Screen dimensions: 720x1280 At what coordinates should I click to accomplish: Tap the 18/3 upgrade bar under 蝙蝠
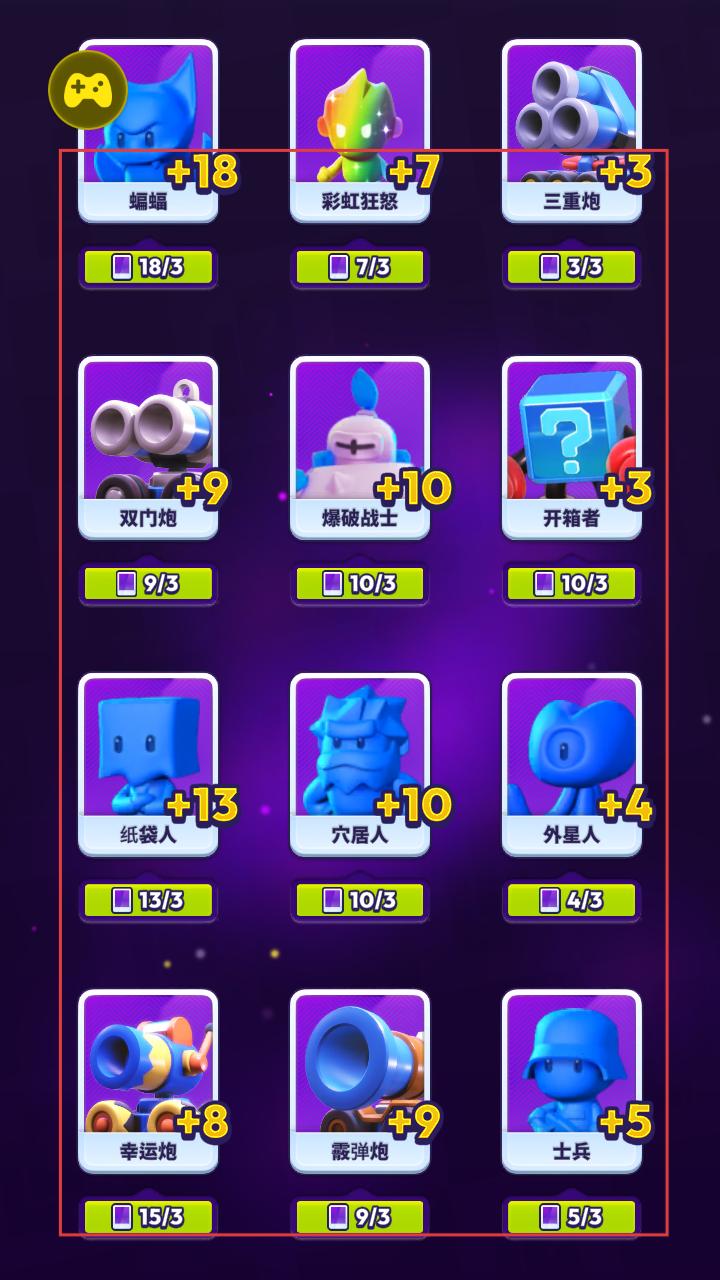coord(148,267)
